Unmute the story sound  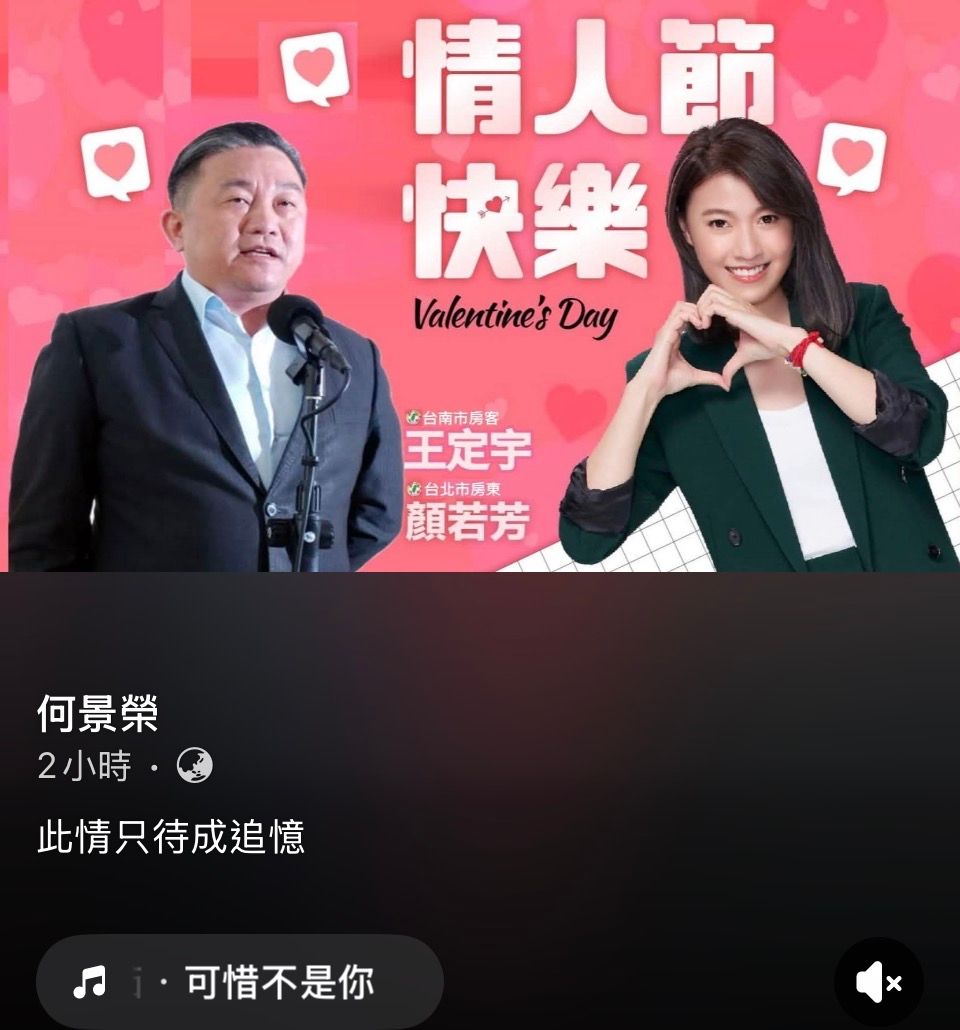click(x=879, y=982)
